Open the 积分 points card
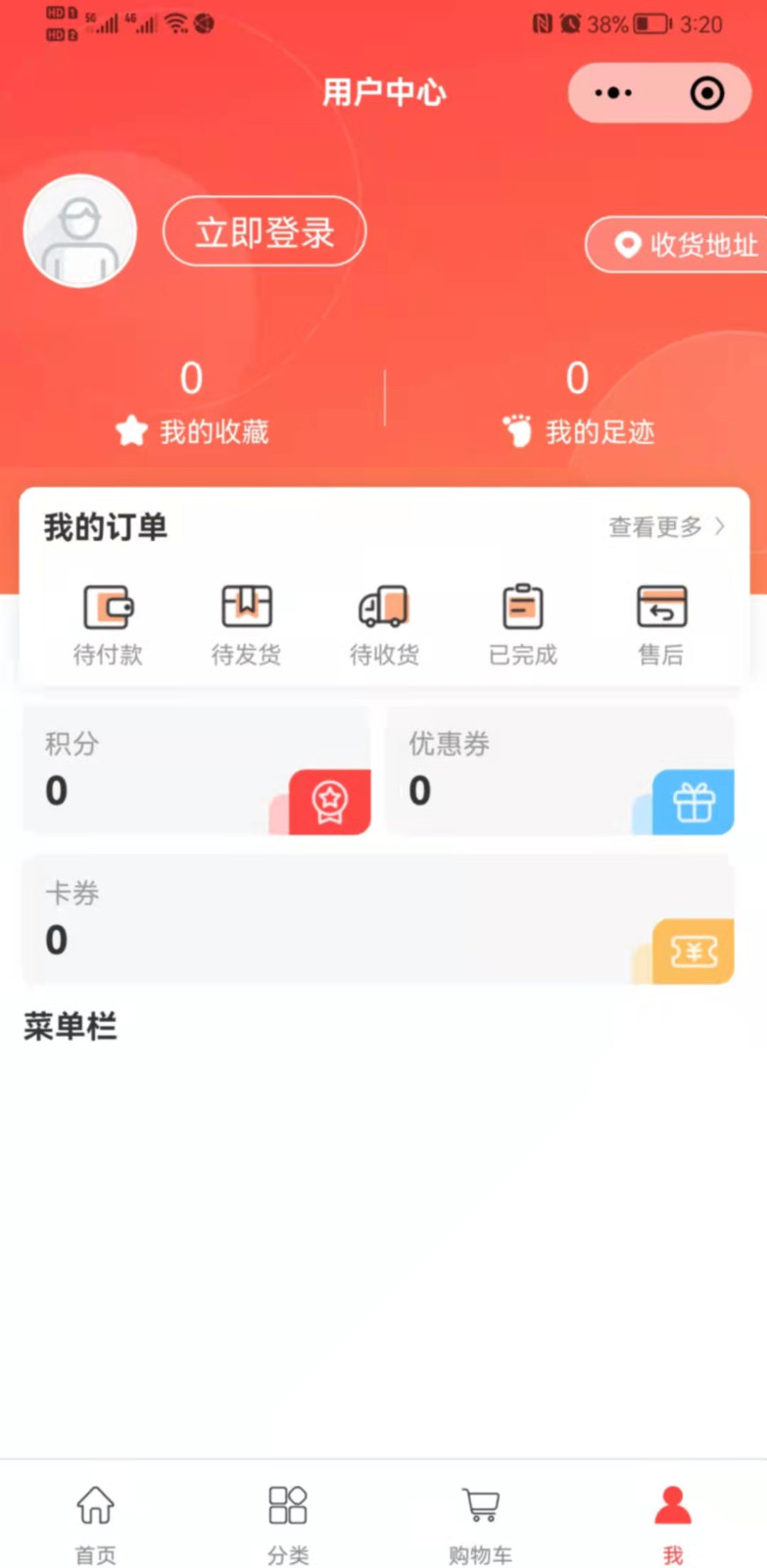Viewport: 767px width, 1568px height. (197, 771)
